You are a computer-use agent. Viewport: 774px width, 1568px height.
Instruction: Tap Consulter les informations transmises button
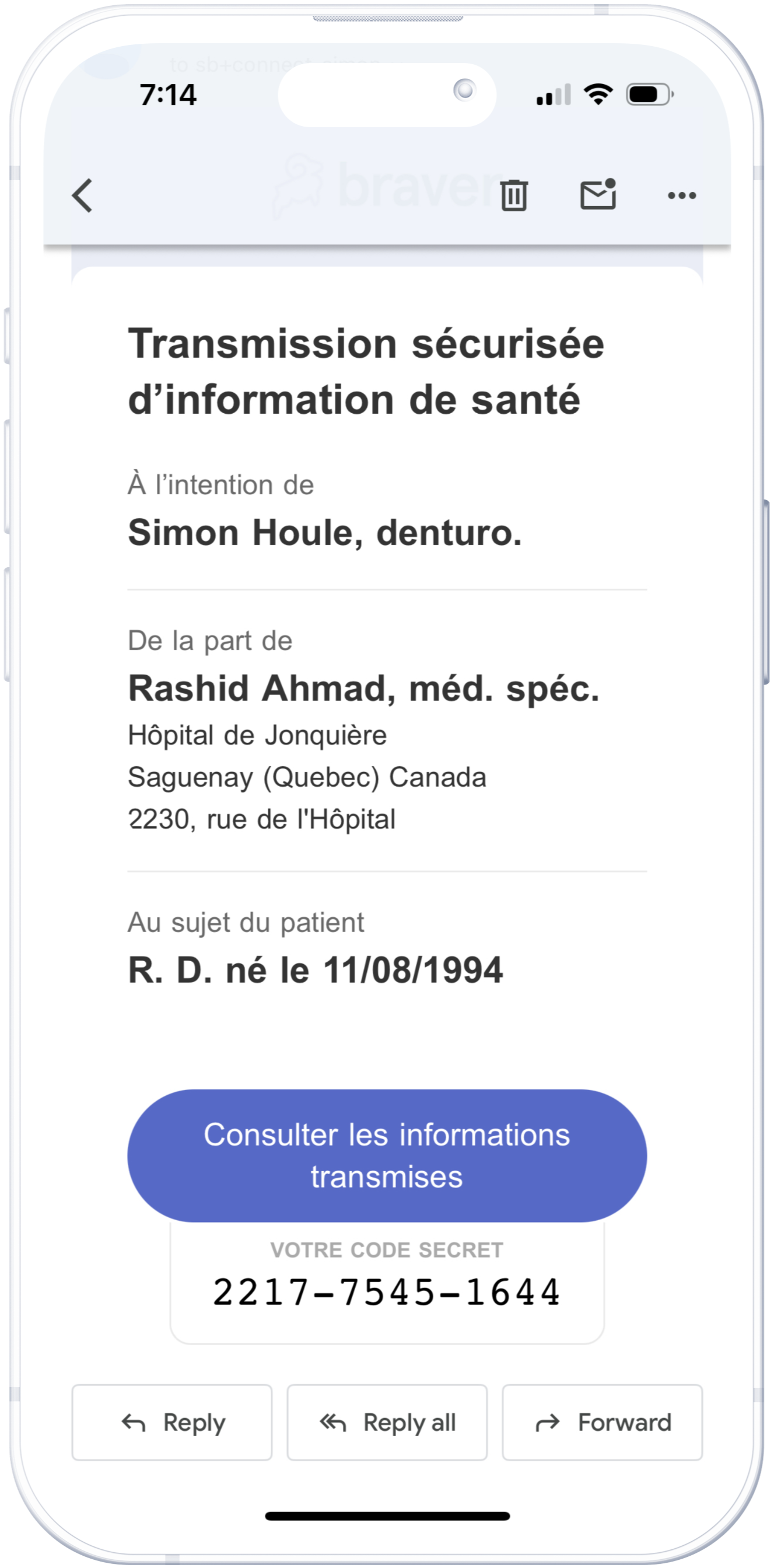[x=387, y=1155]
